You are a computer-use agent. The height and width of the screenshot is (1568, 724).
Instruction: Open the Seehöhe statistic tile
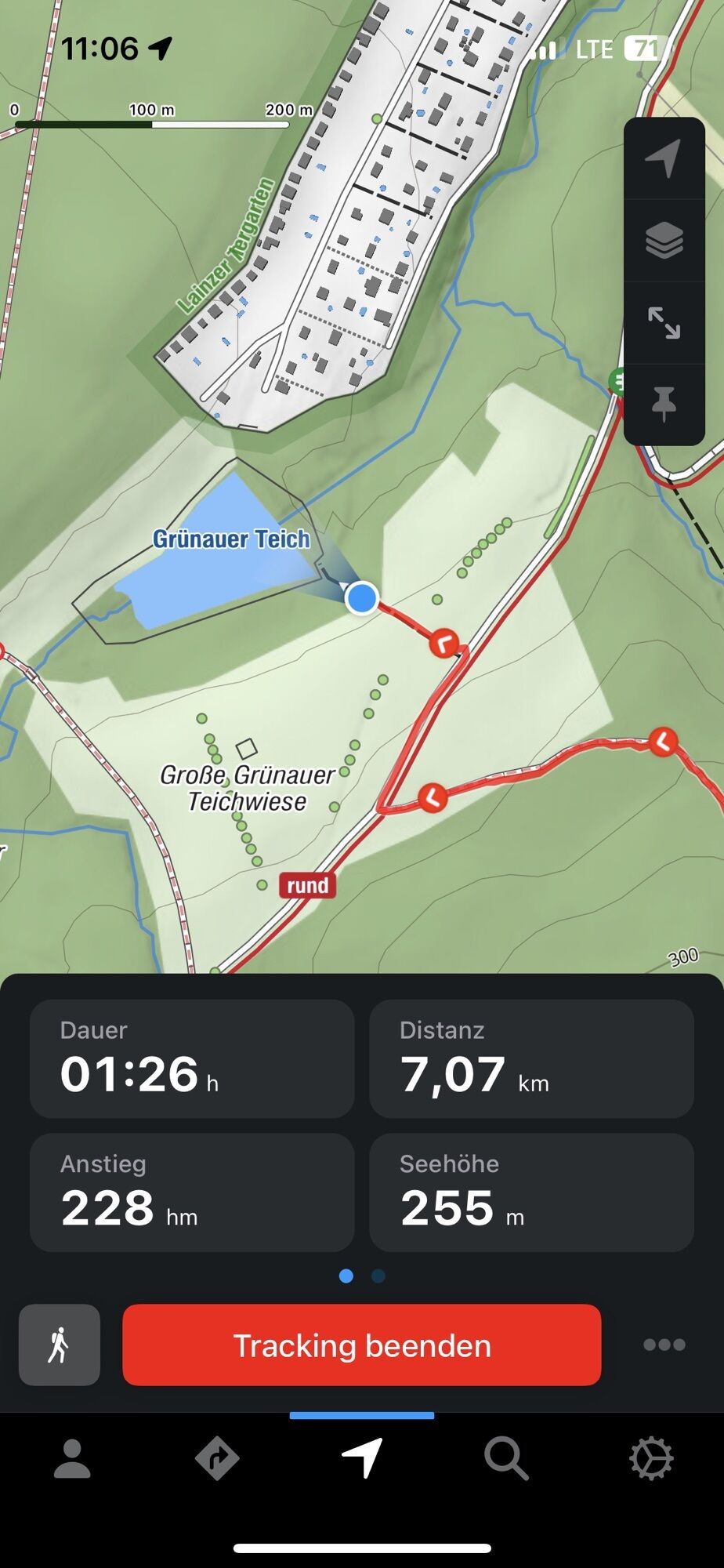(x=531, y=1192)
